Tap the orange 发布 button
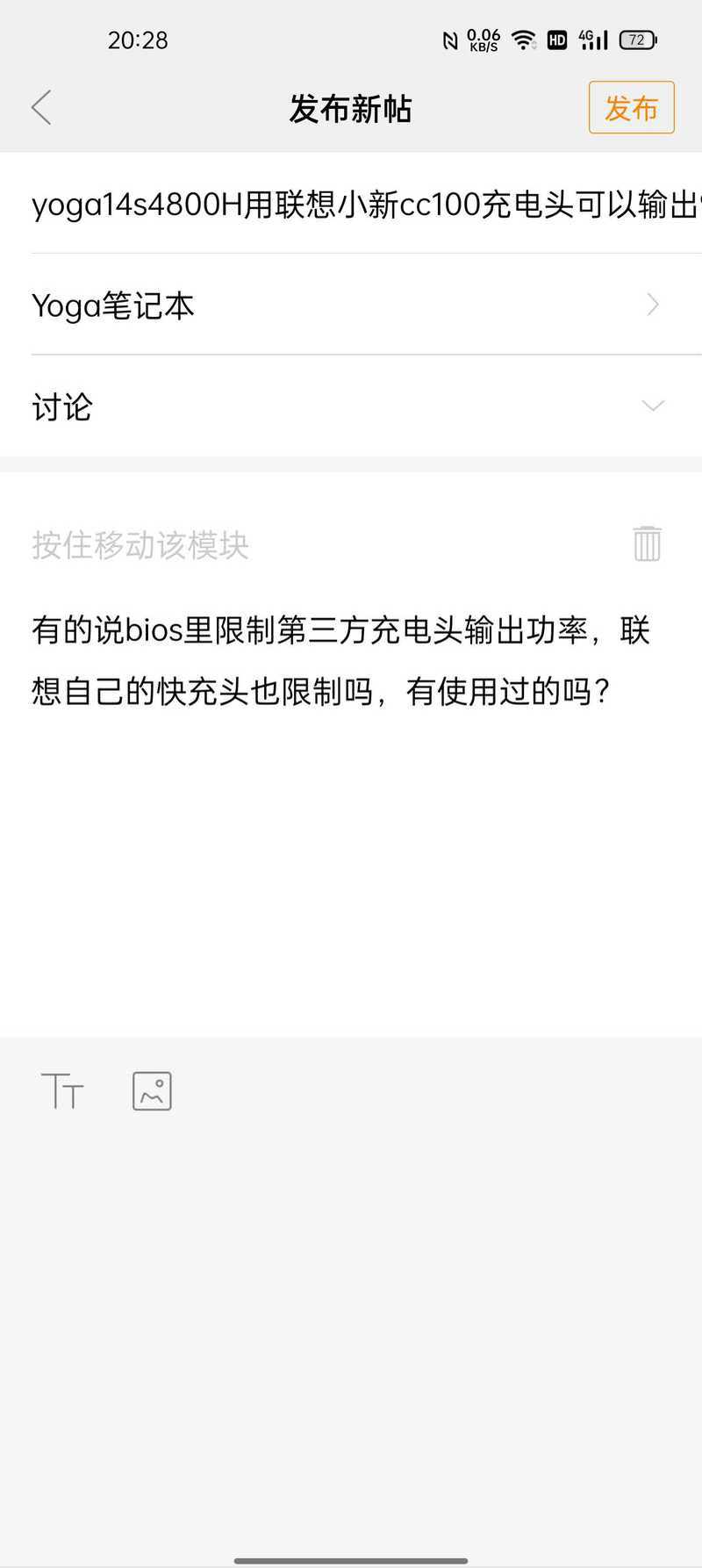702x1568 pixels. coord(631,108)
